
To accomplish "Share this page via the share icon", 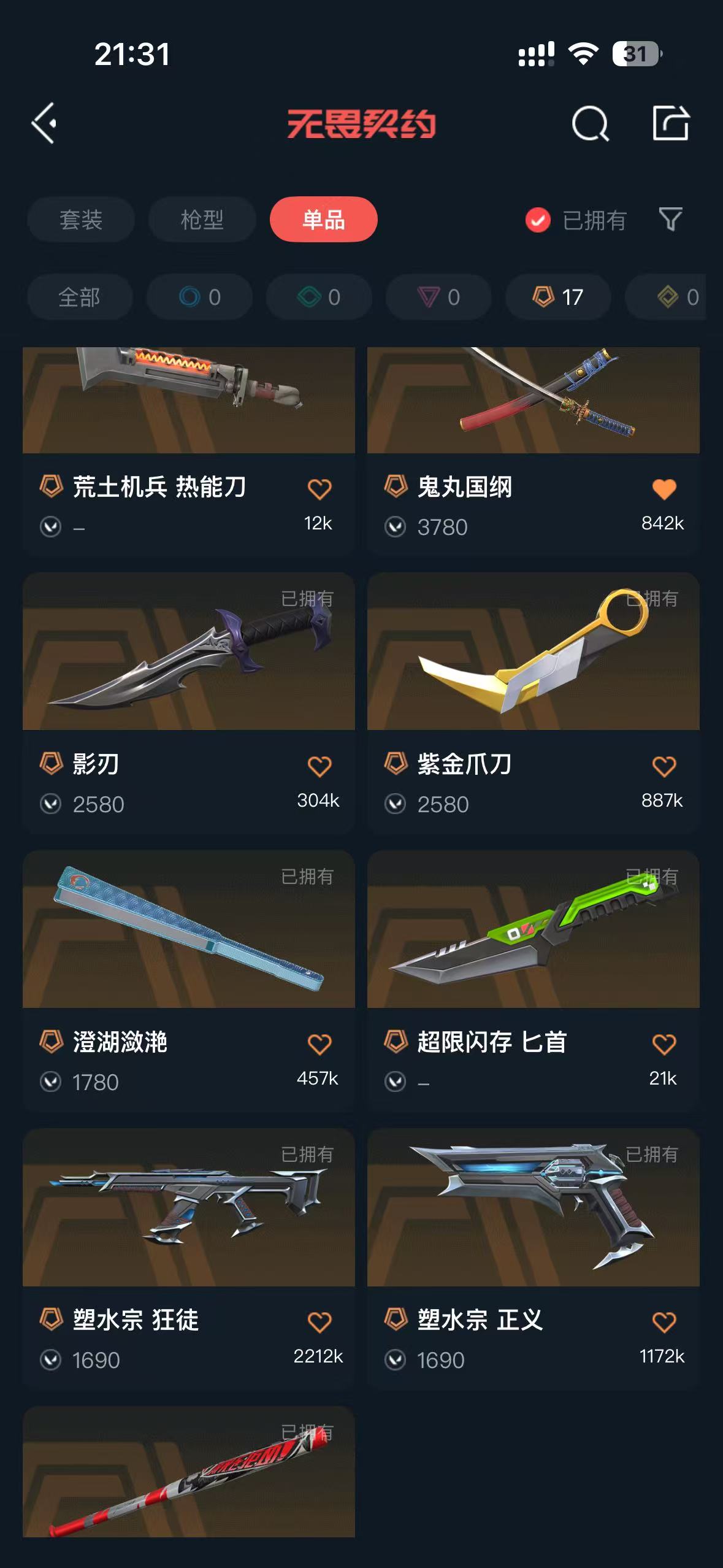I will (670, 123).
